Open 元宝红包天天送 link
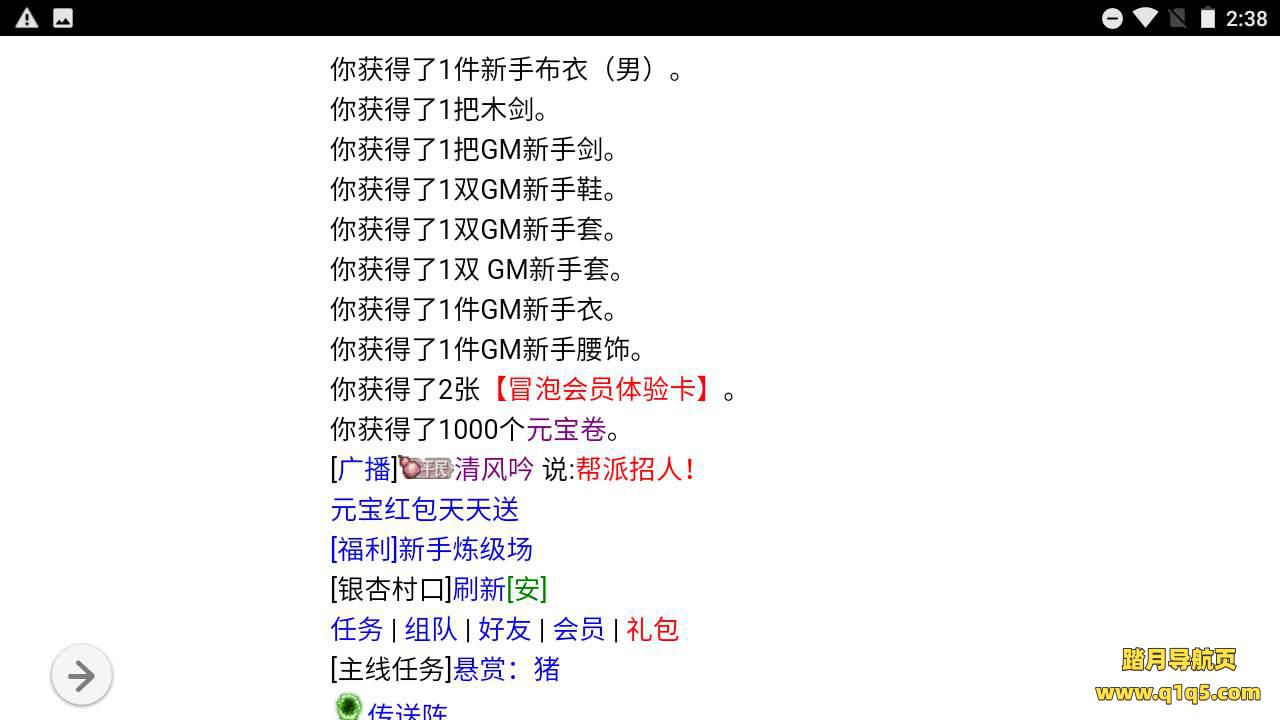This screenshot has height=720, width=1280. [x=425, y=509]
